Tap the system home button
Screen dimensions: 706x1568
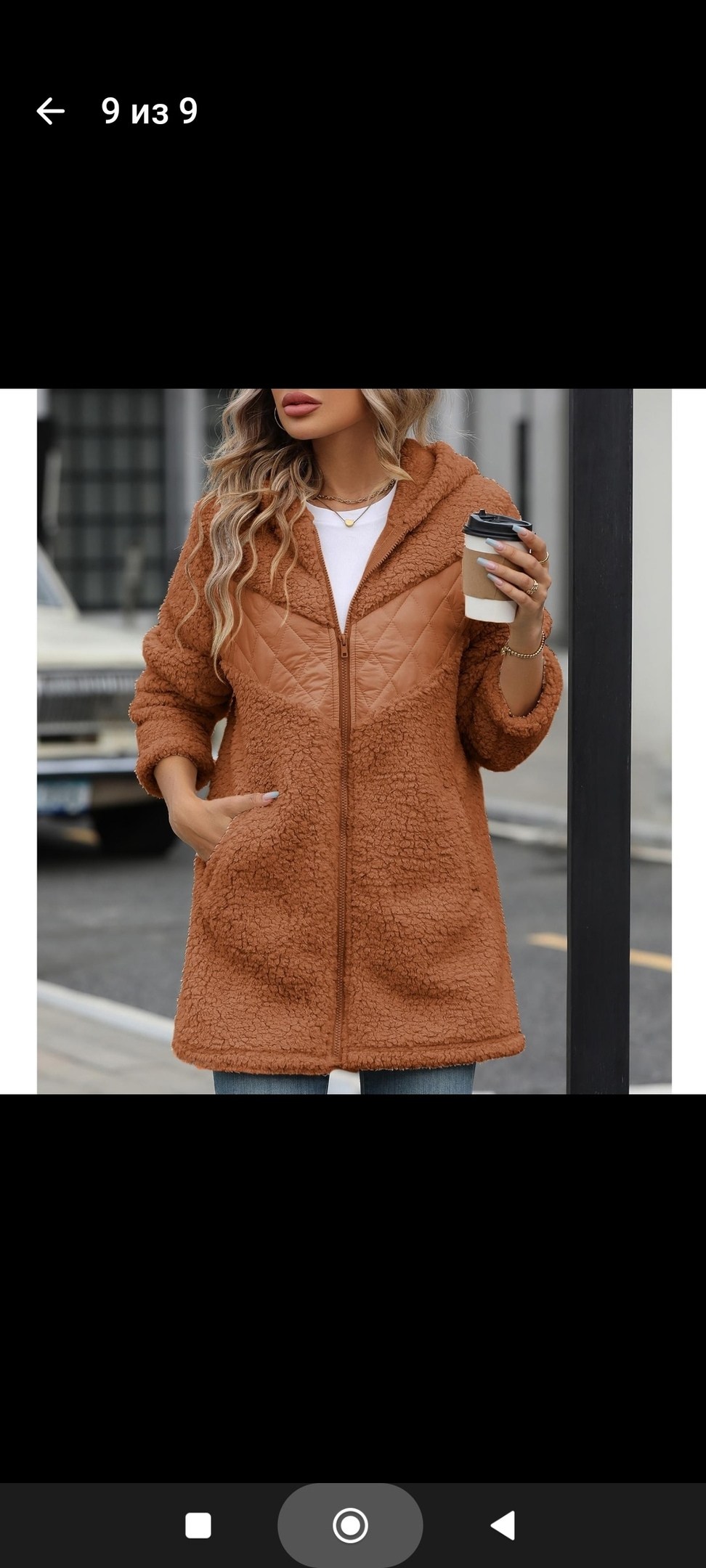click(350, 1525)
